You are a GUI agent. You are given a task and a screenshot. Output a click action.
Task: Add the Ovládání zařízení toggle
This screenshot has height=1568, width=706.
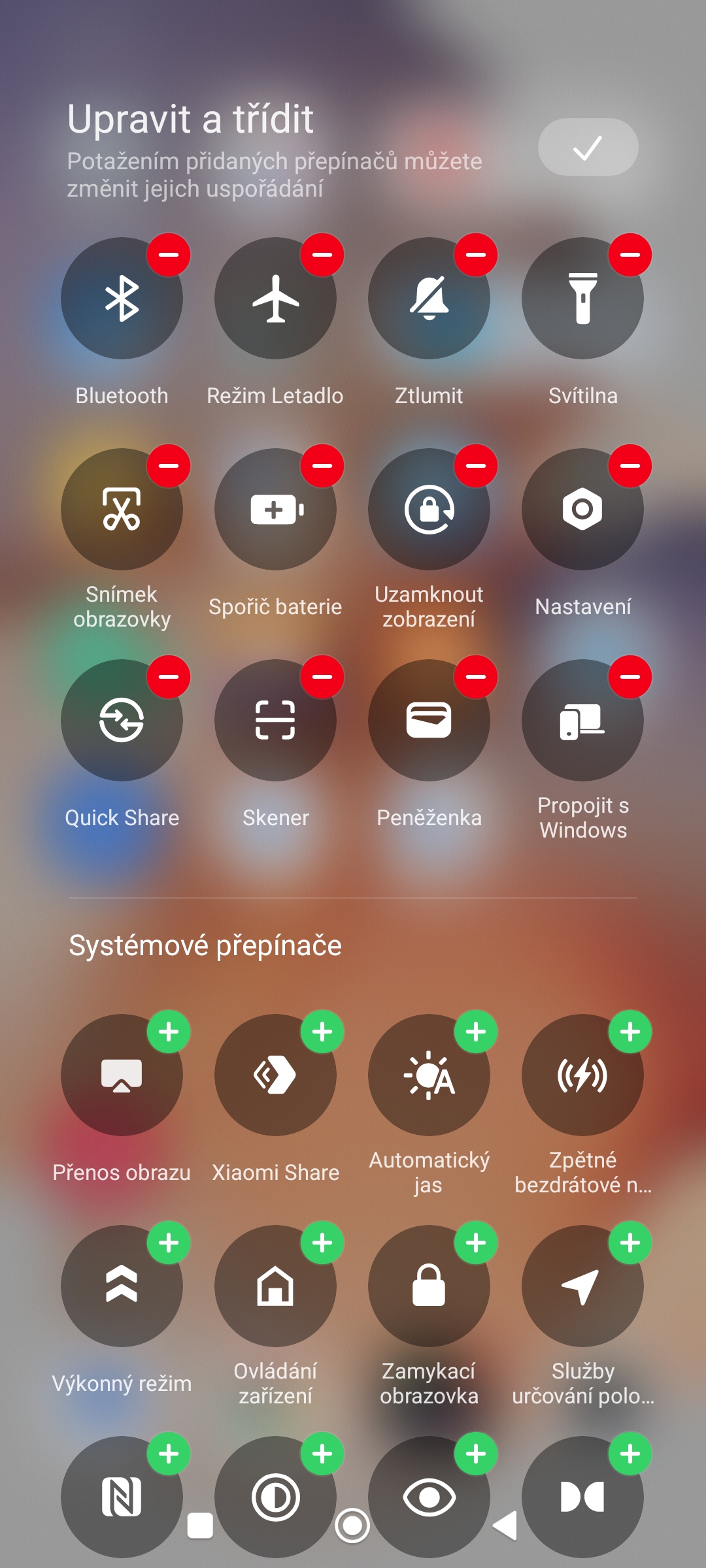coord(322,1243)
